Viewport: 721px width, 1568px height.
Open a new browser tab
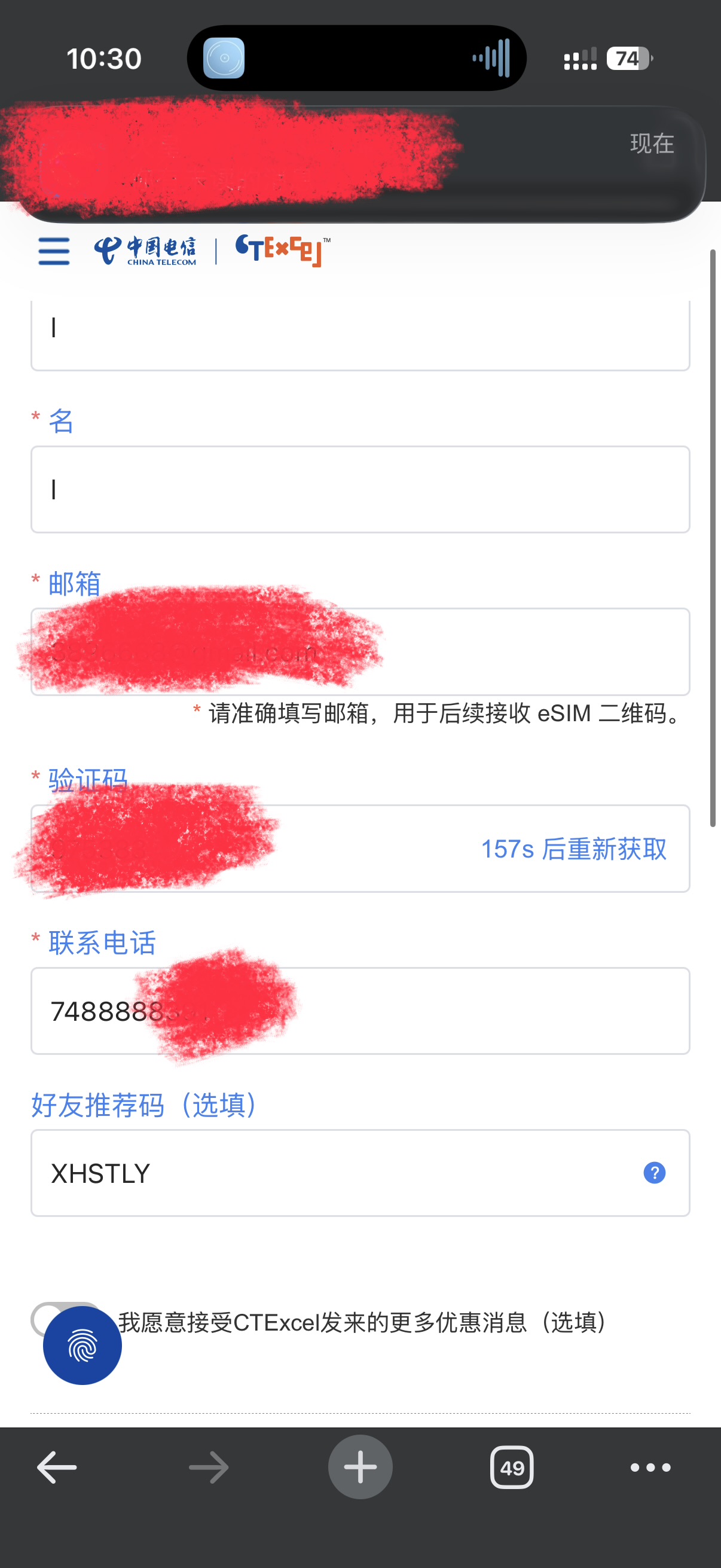(x=360, y=1467)
